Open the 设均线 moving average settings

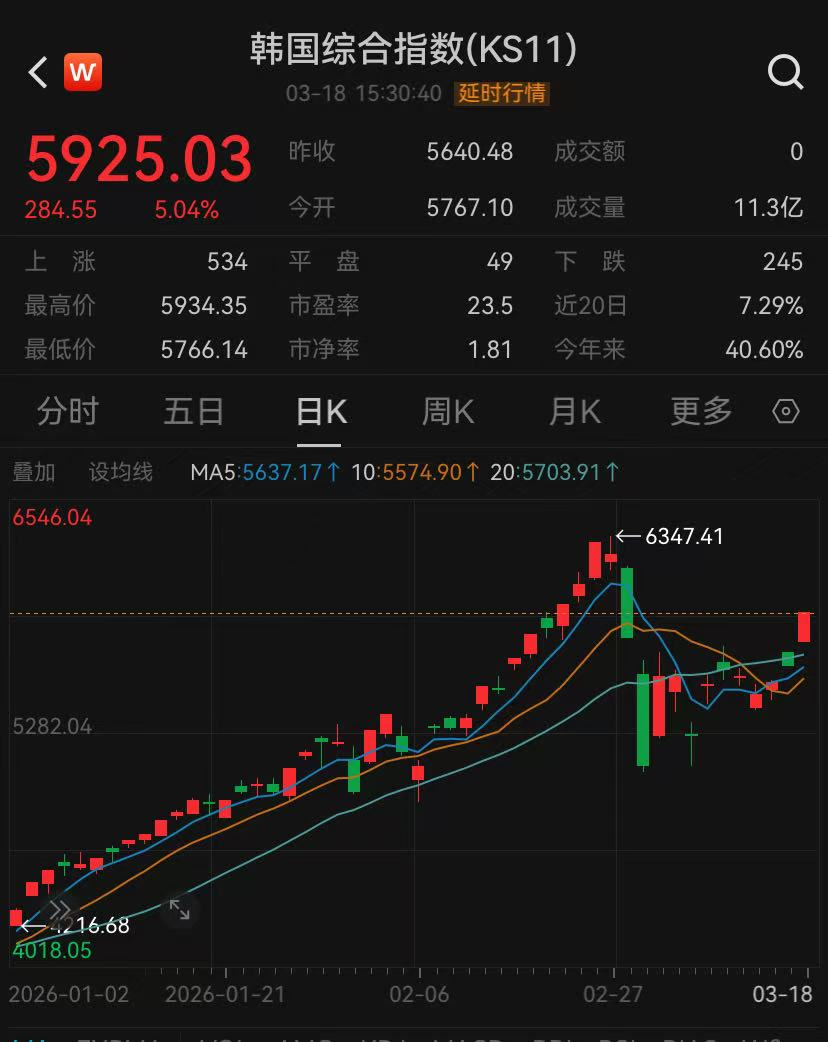pos(120,472)
